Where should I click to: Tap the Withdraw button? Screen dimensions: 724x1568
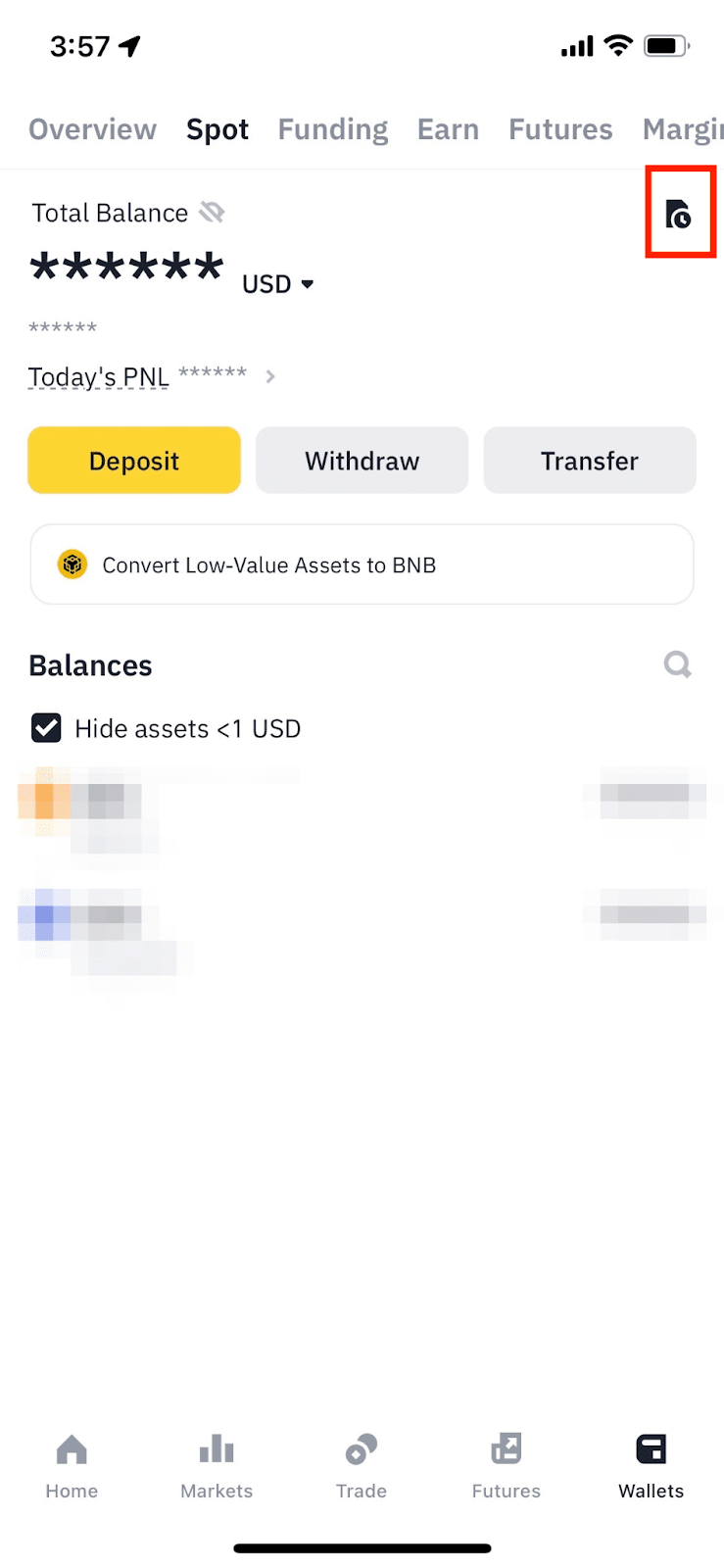[362, 461]
